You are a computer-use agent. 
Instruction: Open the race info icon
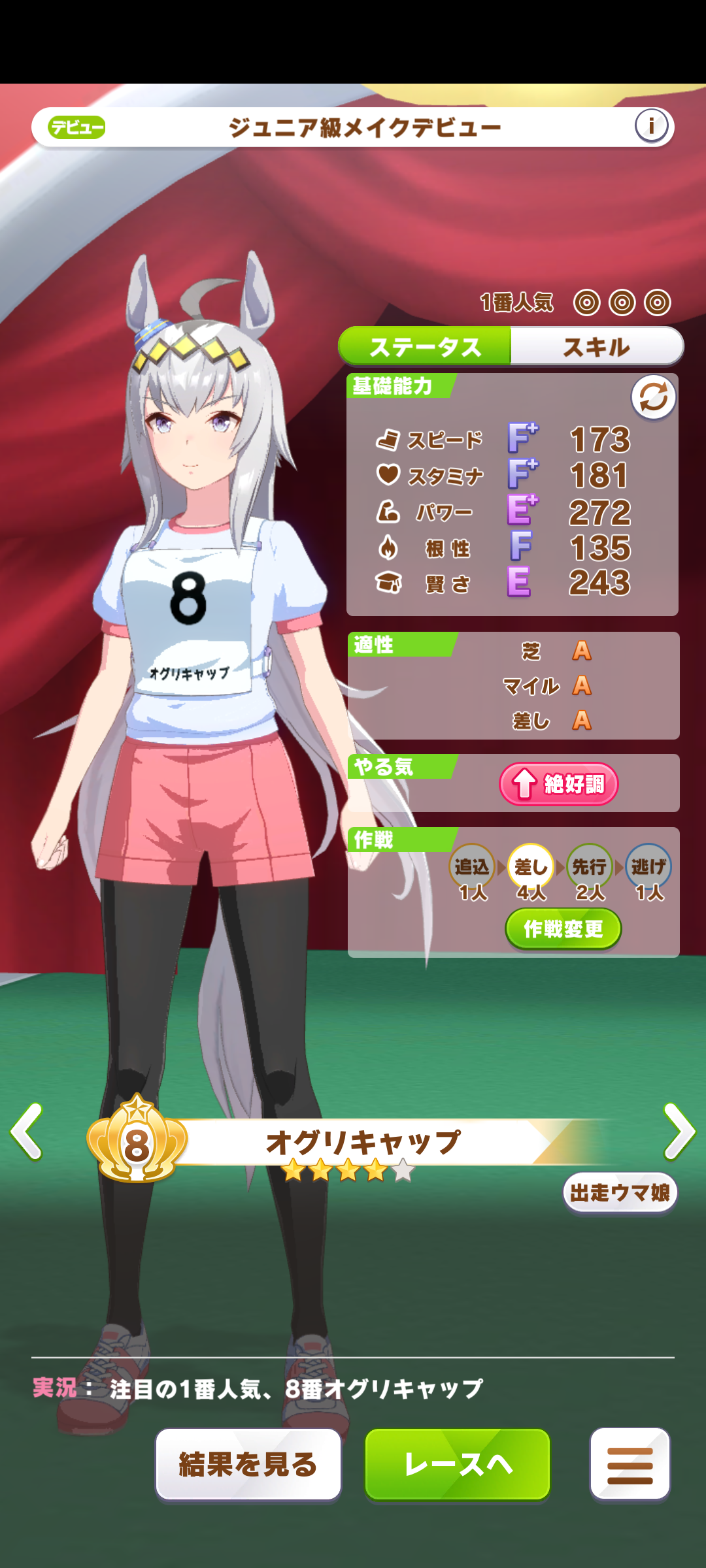pyautogui.click(x=651, y=125)
